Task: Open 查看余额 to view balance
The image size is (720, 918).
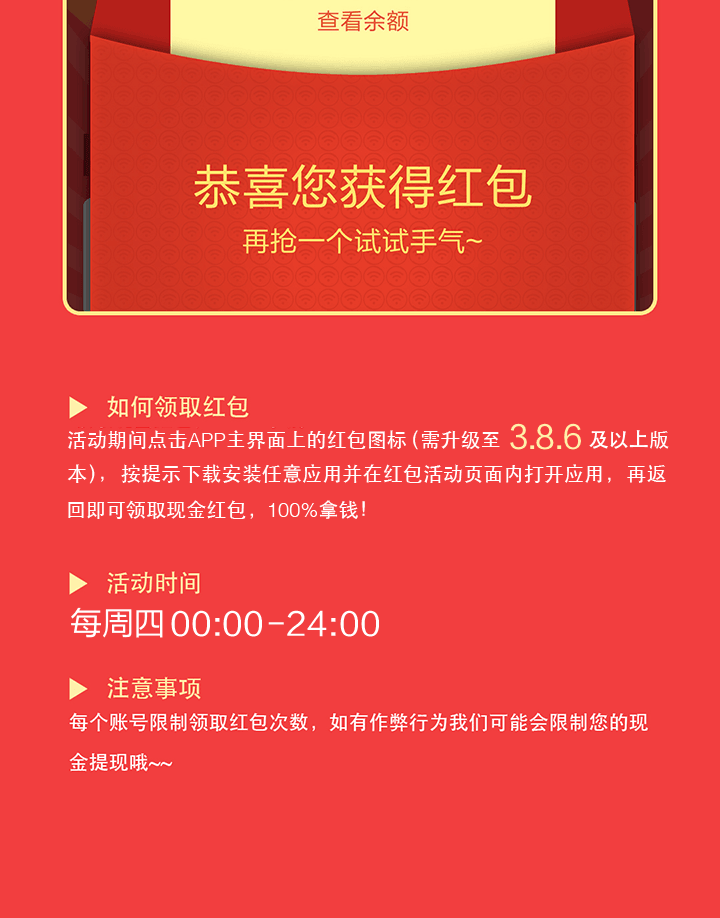Action: click(x=362, y=22)
